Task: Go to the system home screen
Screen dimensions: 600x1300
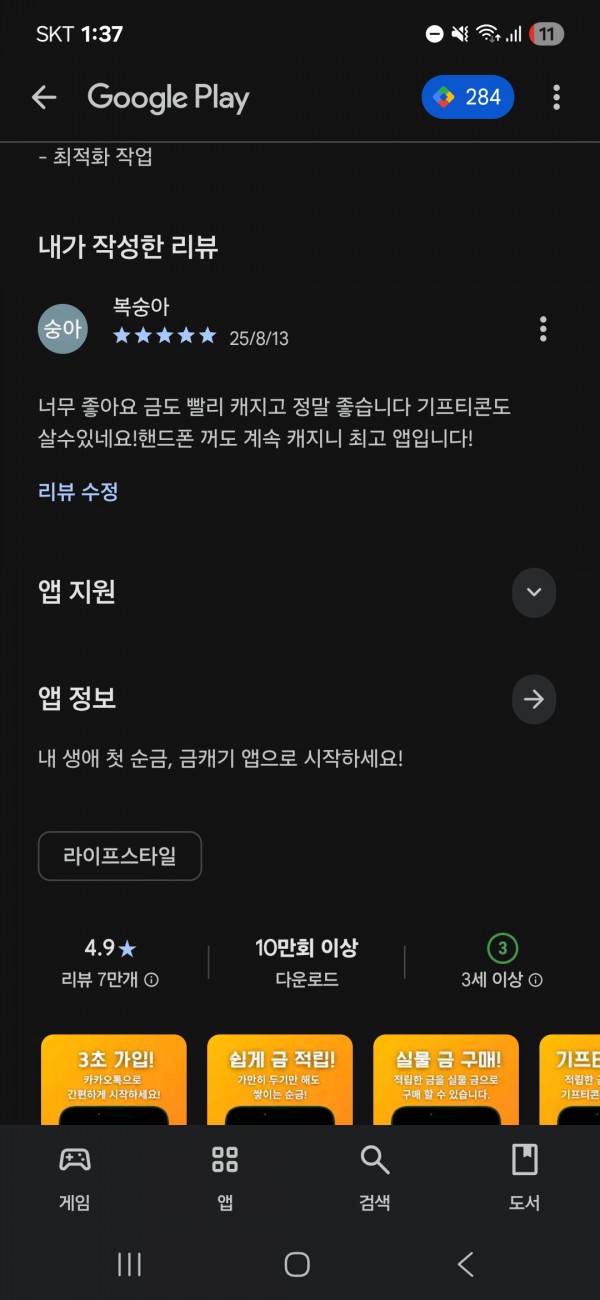Action: tap(297, 1264)
